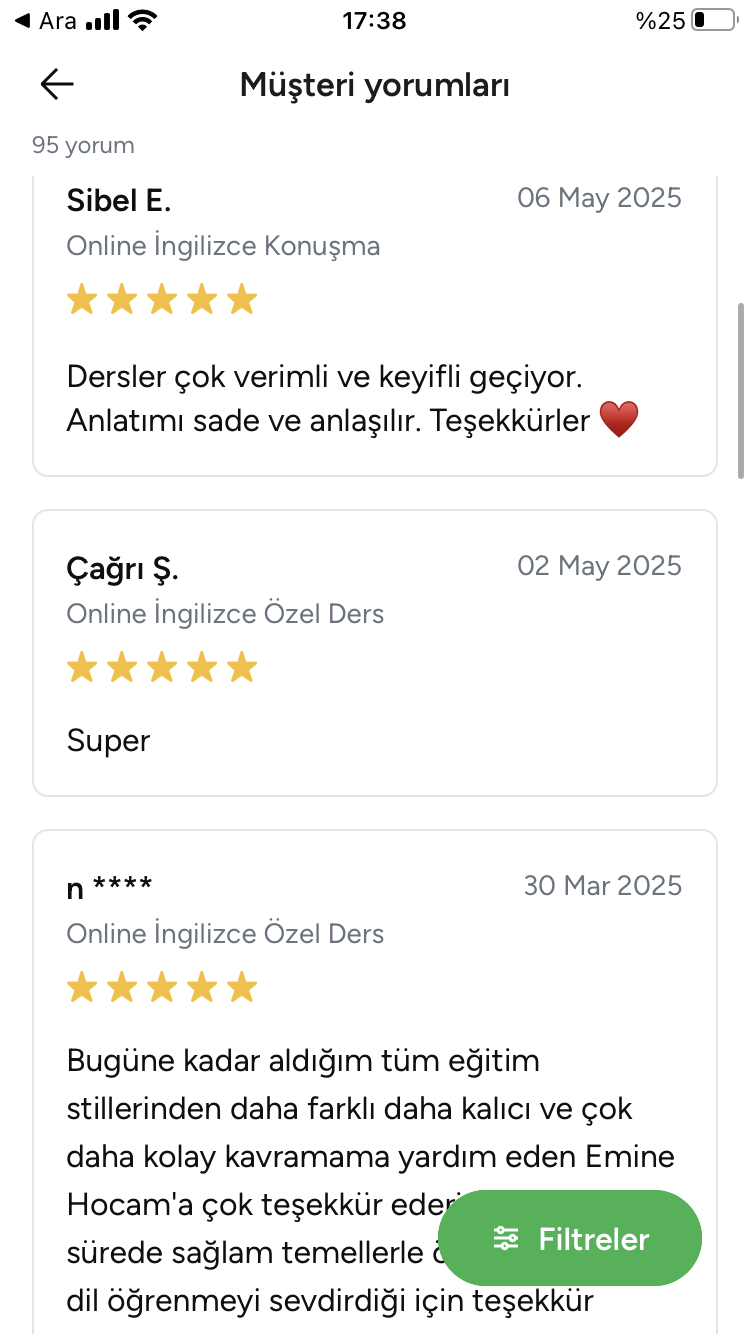The height and width of the screenshot is (1334, 750).
Task: Tap the first star of Sibel's rating
Action: [81, 297]
